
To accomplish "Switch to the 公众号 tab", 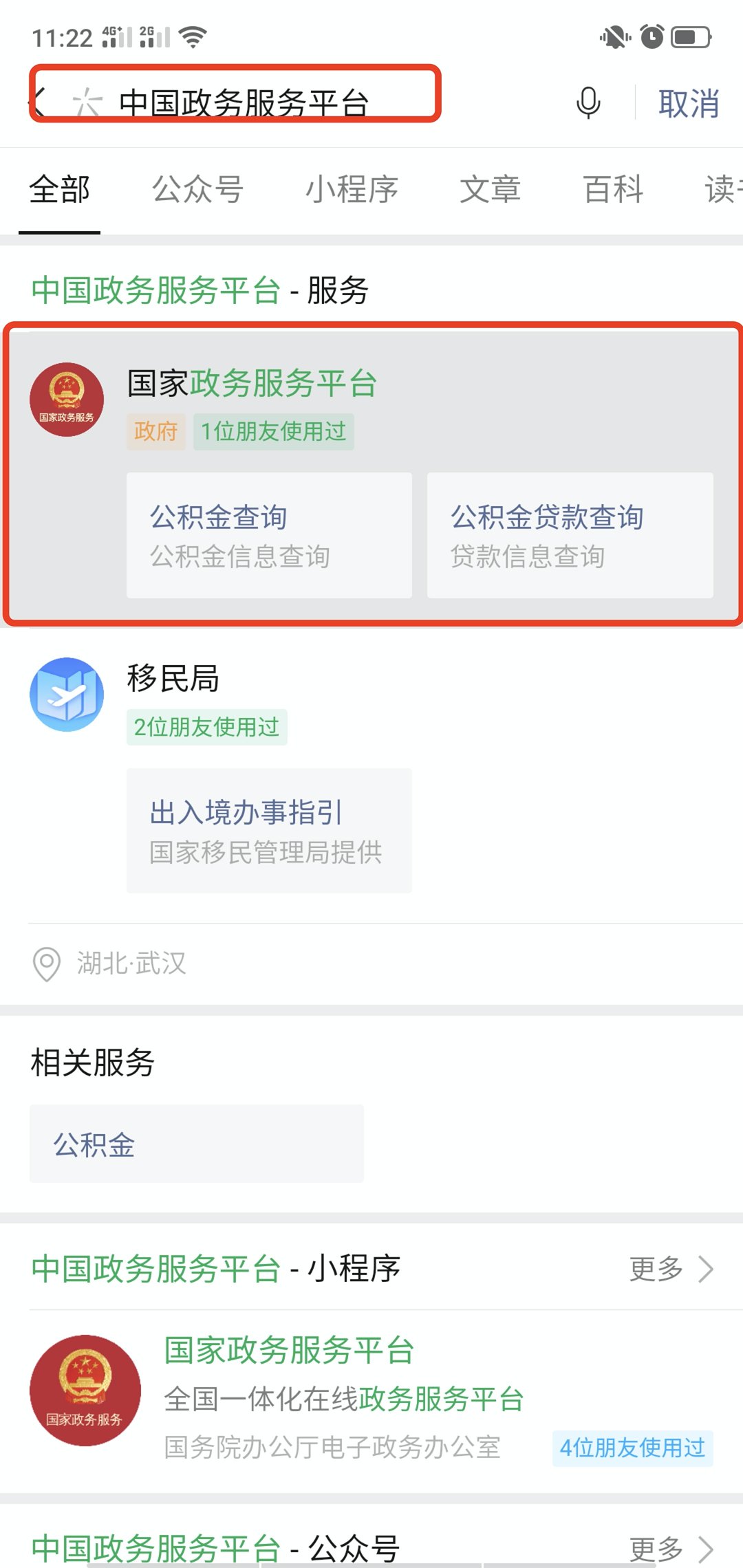I will click(198, 190).
